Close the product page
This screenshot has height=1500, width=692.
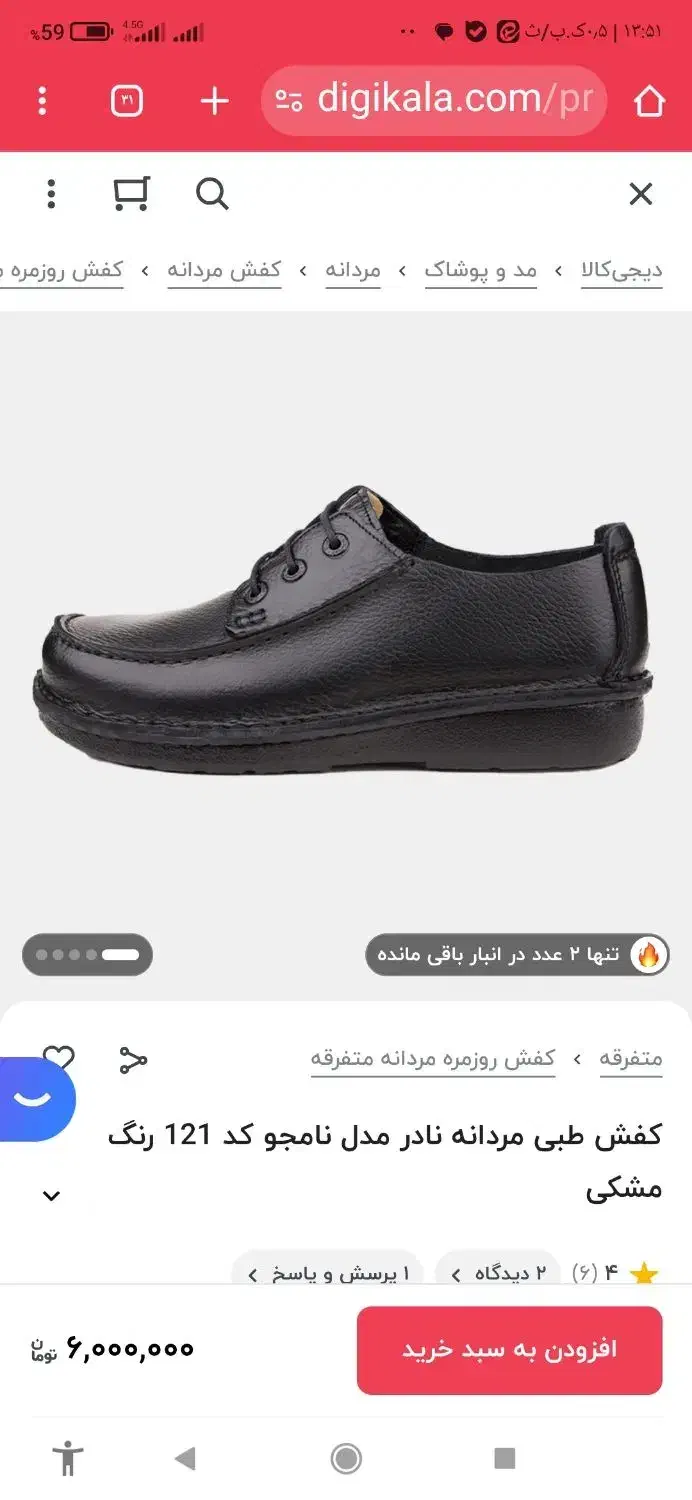click(640, 194)
